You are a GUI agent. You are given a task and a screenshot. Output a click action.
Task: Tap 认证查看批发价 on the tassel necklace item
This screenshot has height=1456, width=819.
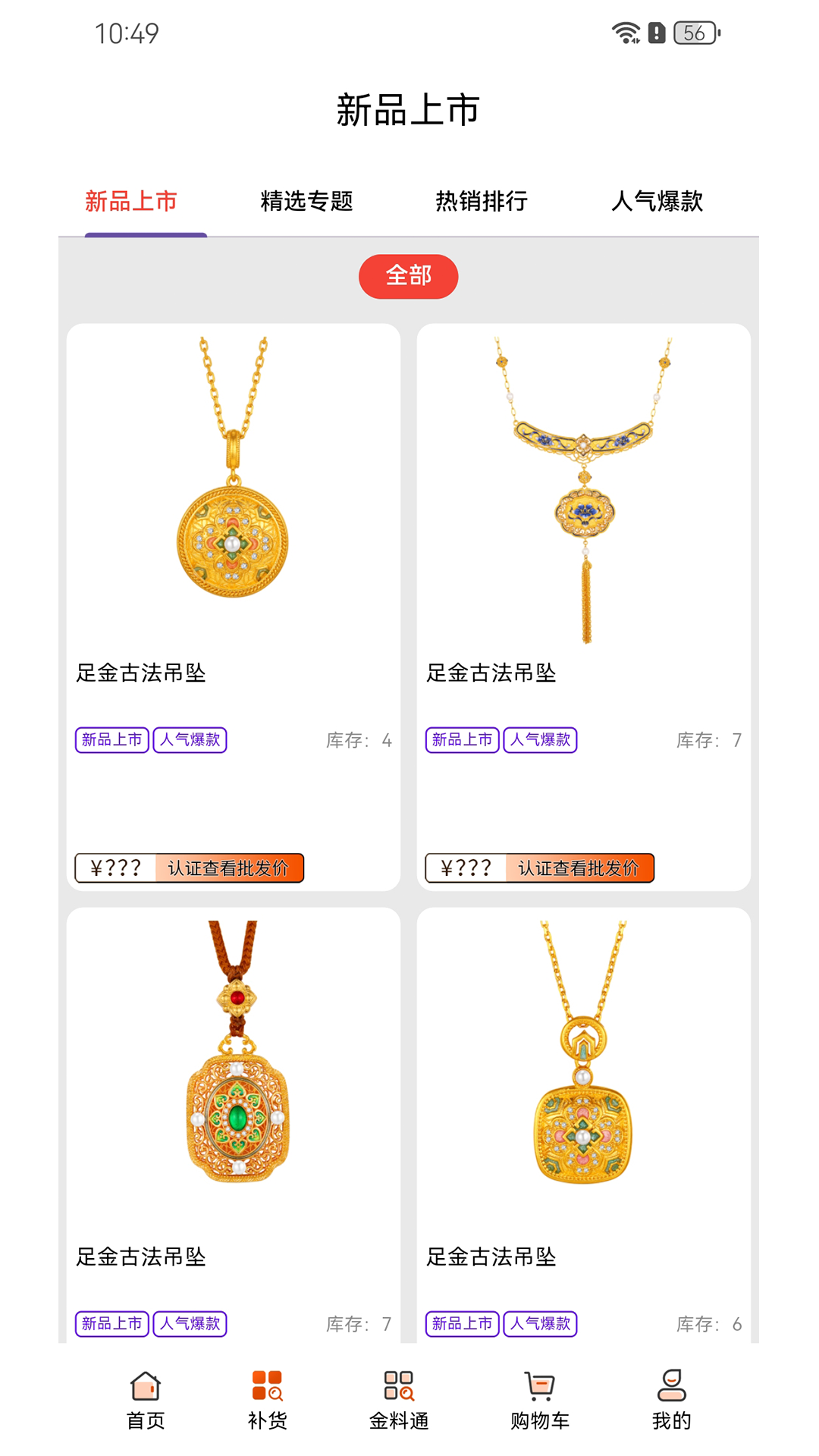click(579, 868)
